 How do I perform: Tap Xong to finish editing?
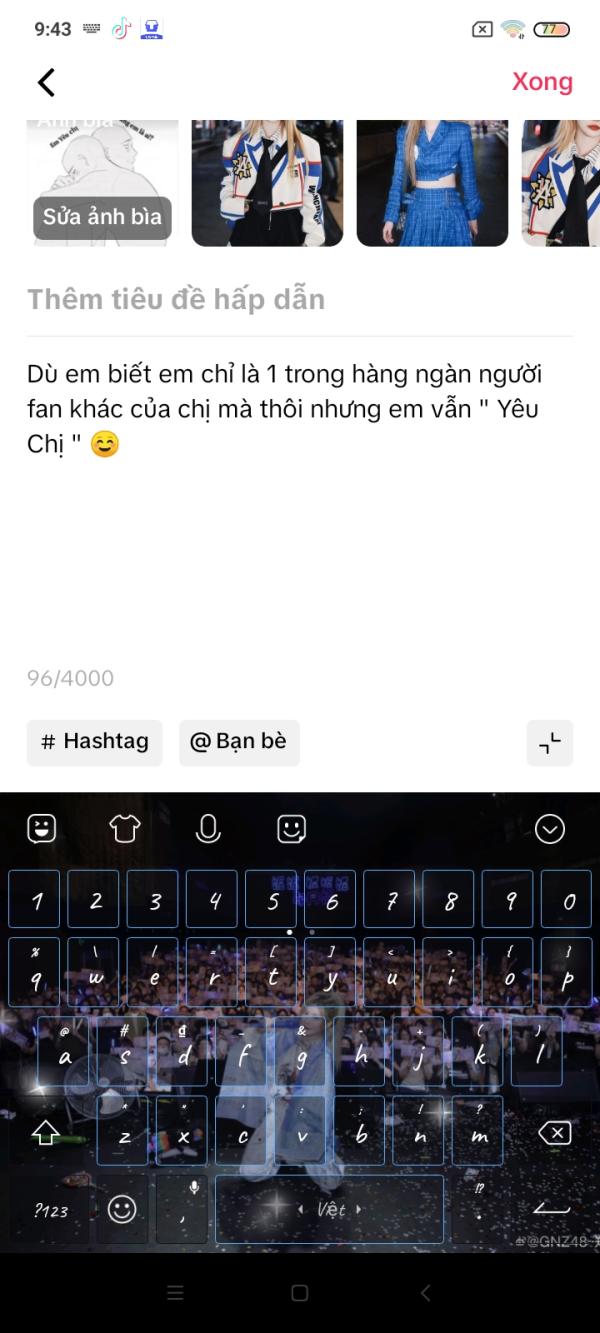(x=542, y=82)
